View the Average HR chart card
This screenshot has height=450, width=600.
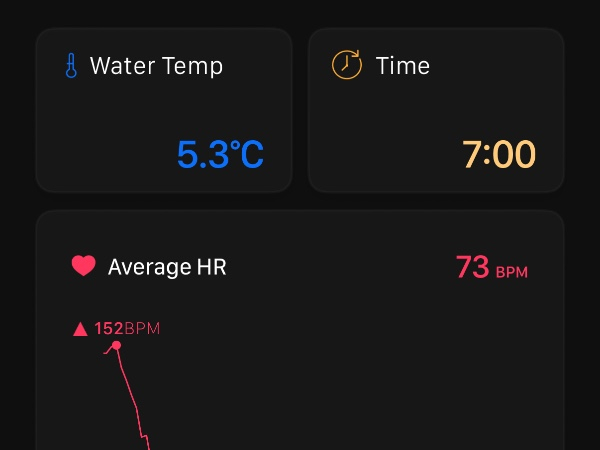coord(300,330)
